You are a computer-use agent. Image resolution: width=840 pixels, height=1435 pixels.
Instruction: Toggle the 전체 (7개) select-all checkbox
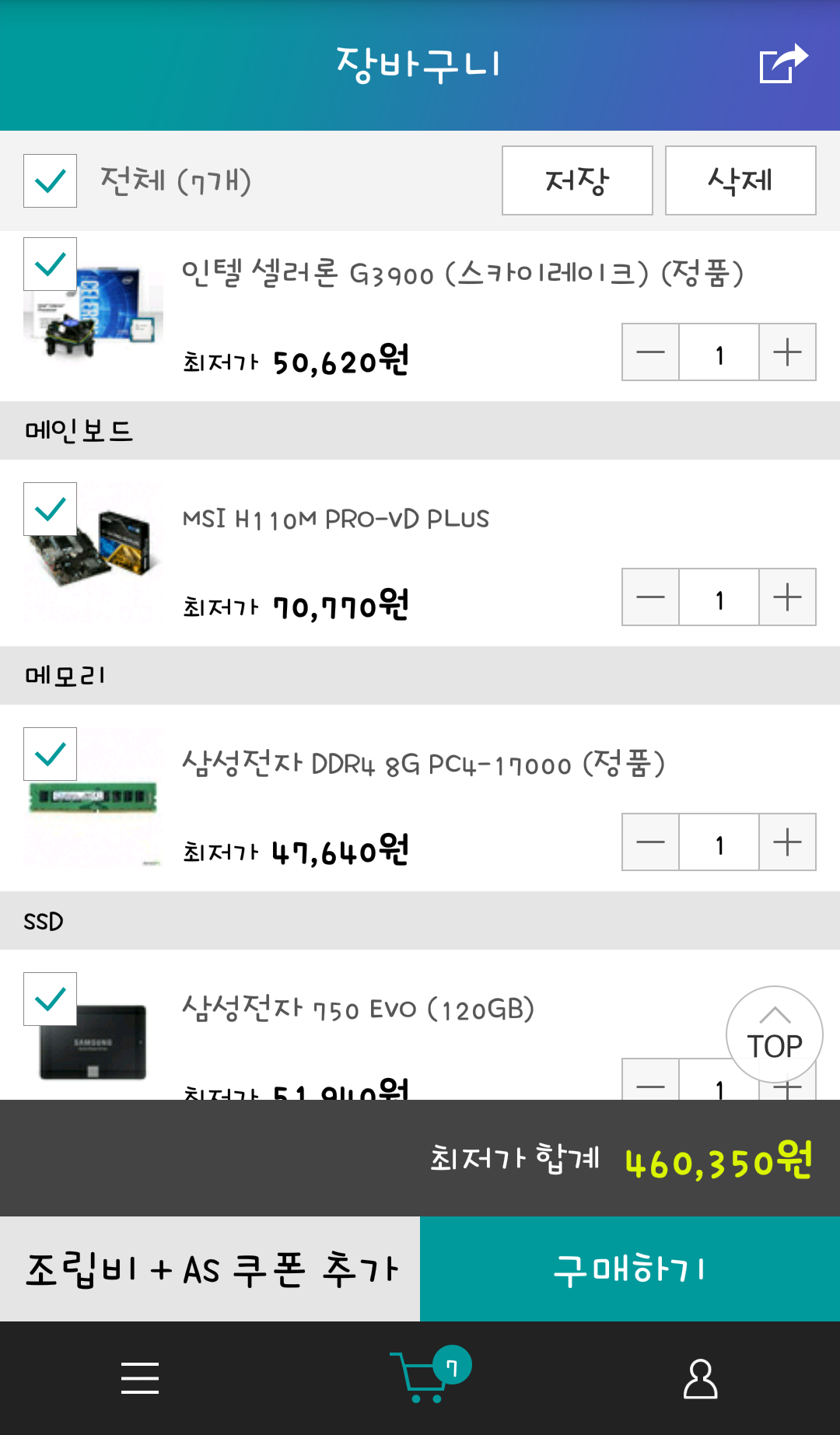coord(51,181)
